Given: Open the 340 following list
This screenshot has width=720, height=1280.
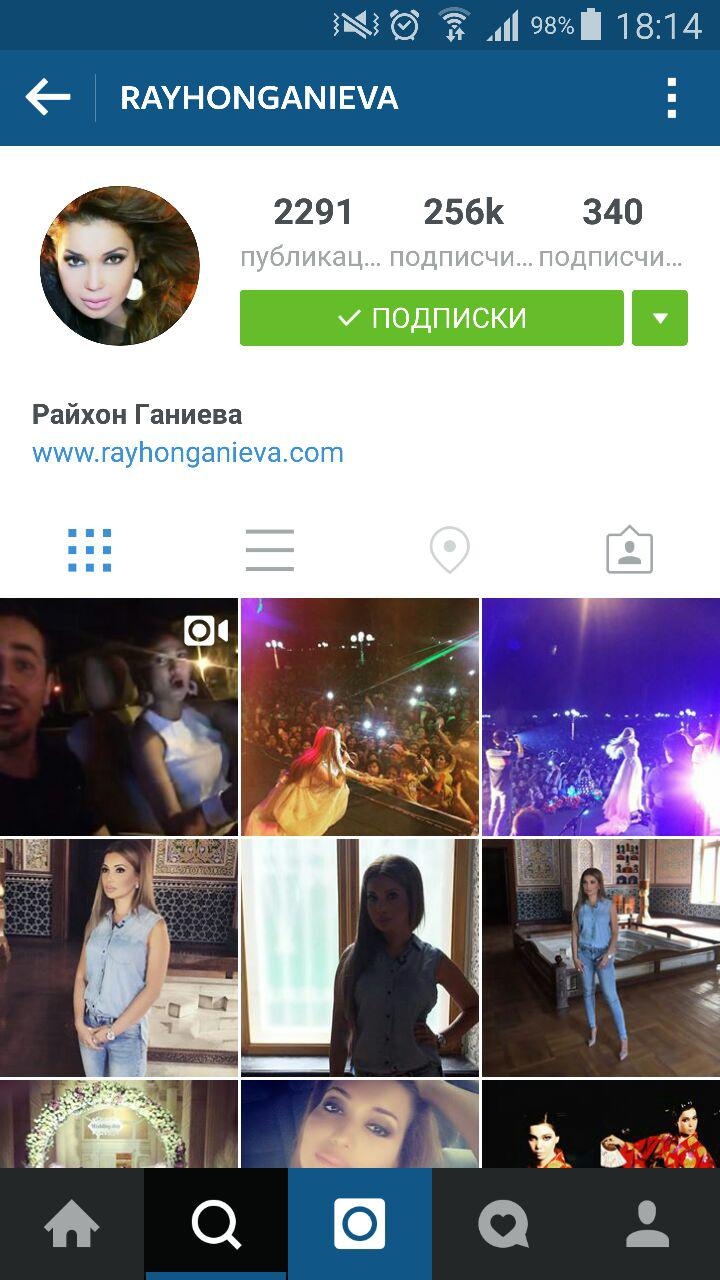Looking at the screenshot, I should (x=611, y=231).
